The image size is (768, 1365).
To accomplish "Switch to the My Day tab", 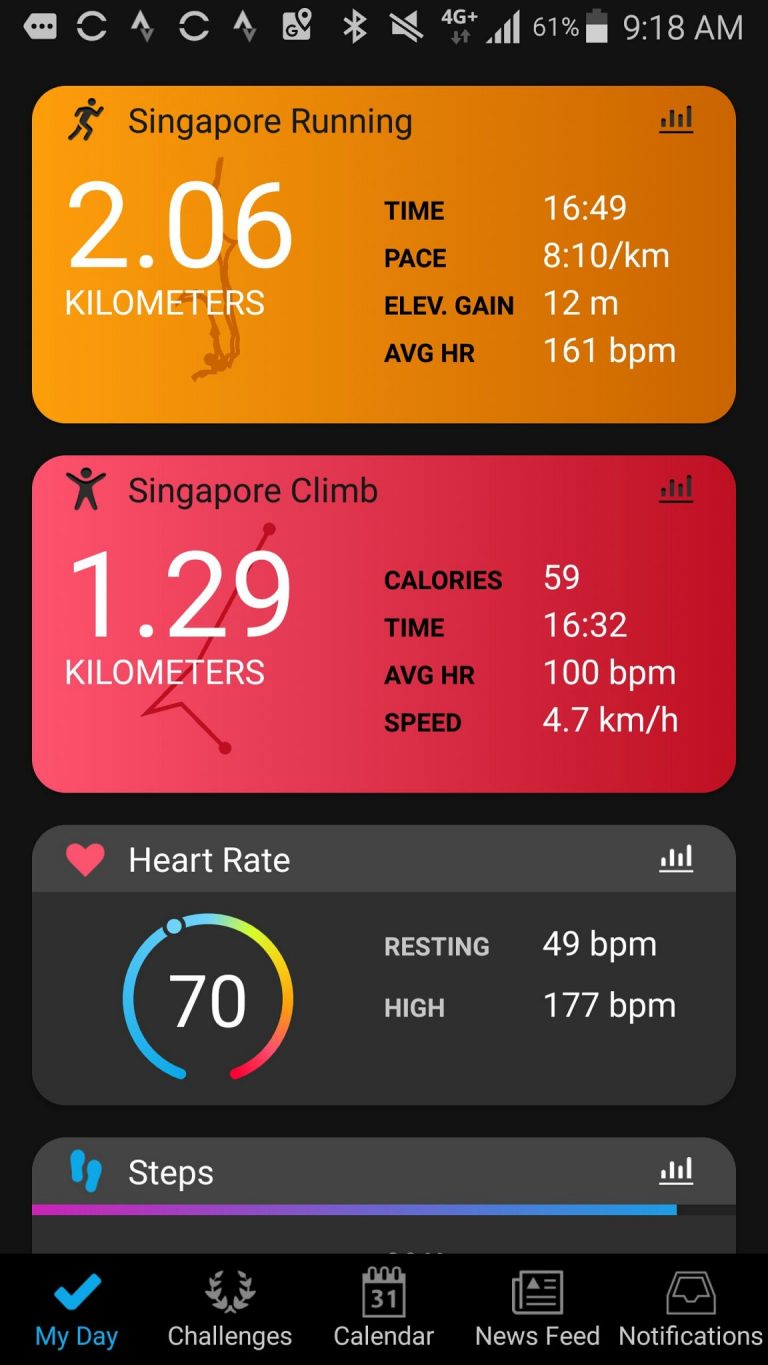I will tap(77, 1310).
